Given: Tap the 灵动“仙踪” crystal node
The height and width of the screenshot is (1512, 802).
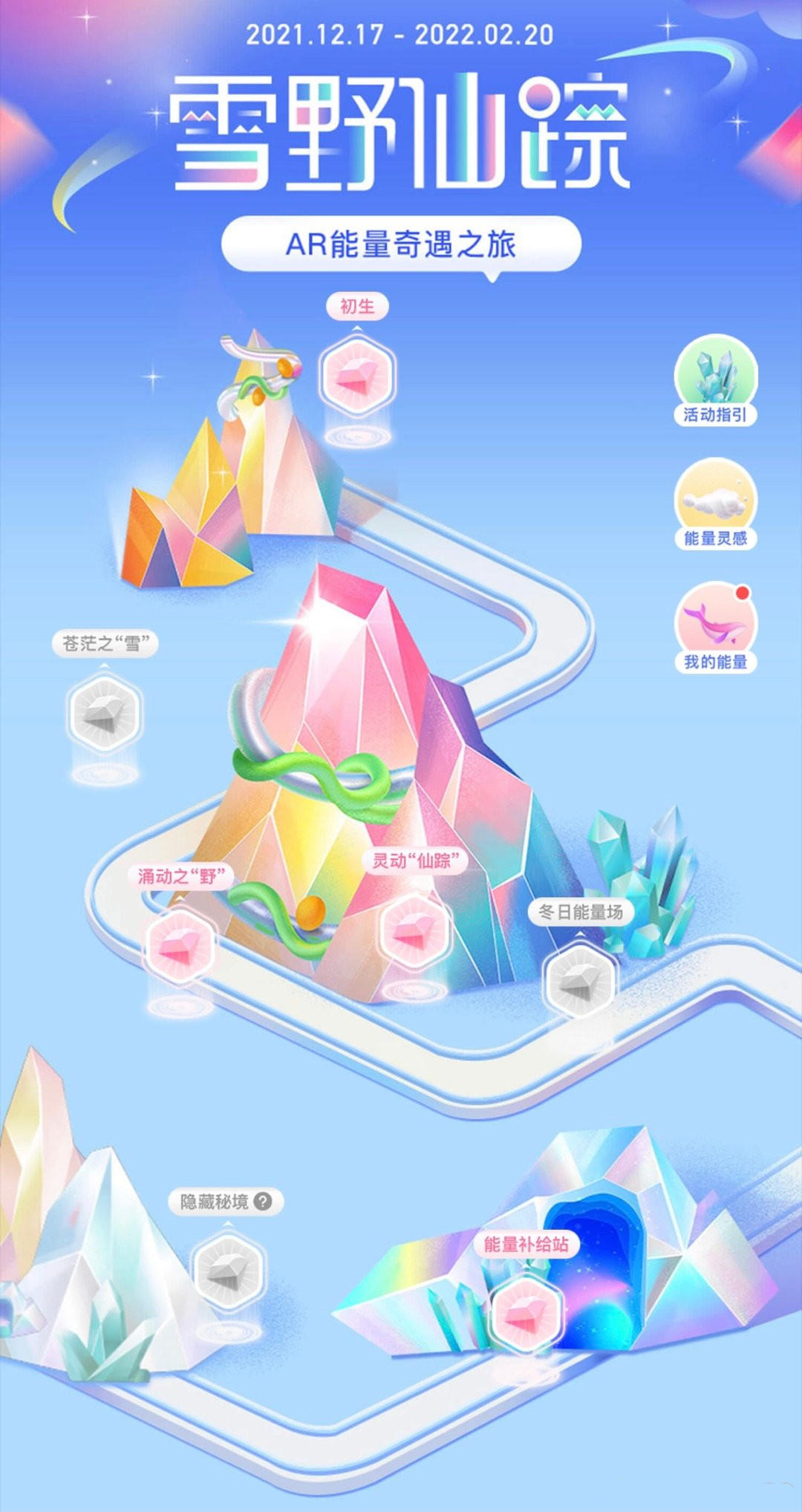Looking at the screenshot, I should click(414, 931).
